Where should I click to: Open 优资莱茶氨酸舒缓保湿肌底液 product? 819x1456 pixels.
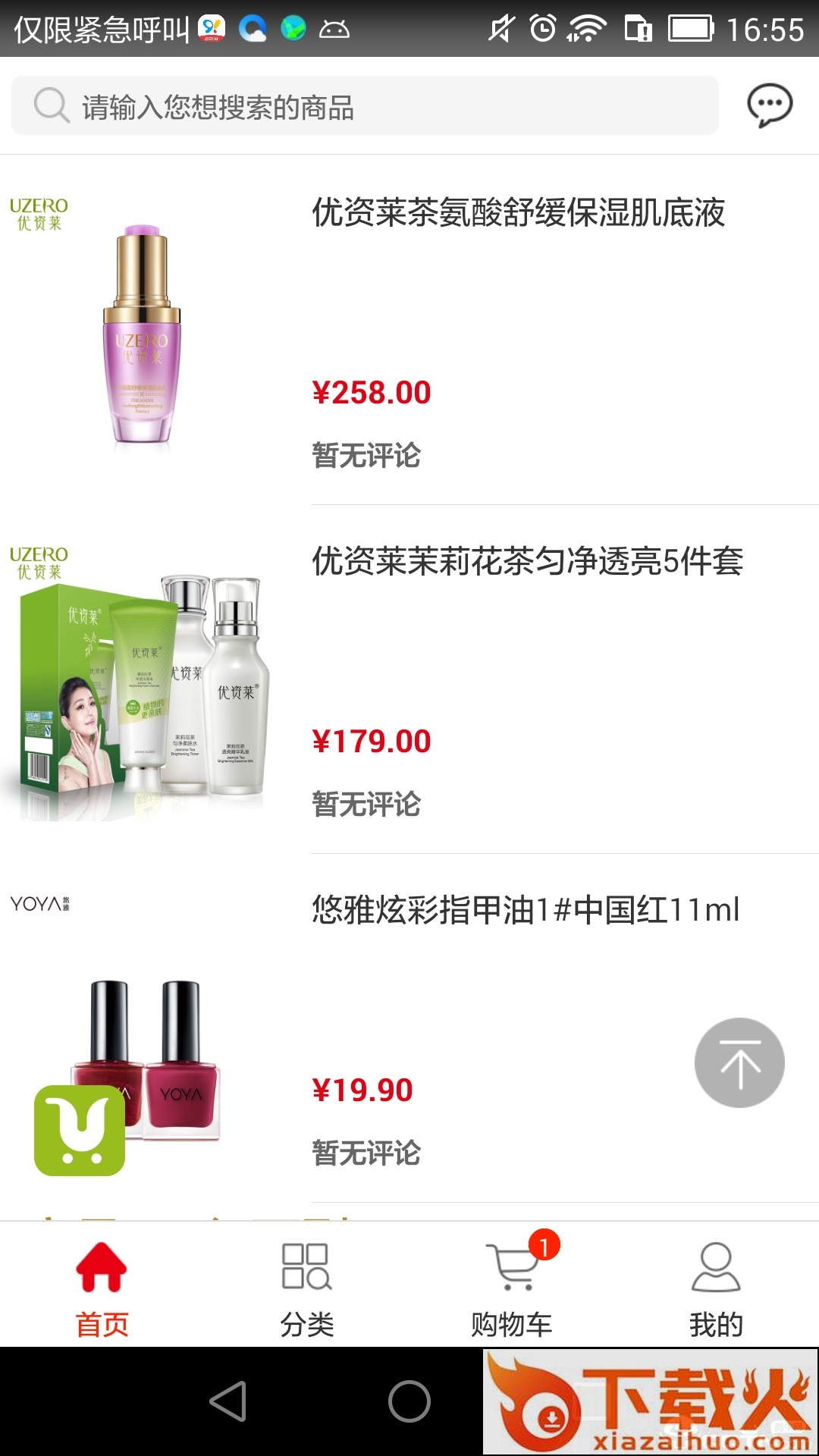click(518, 213)
